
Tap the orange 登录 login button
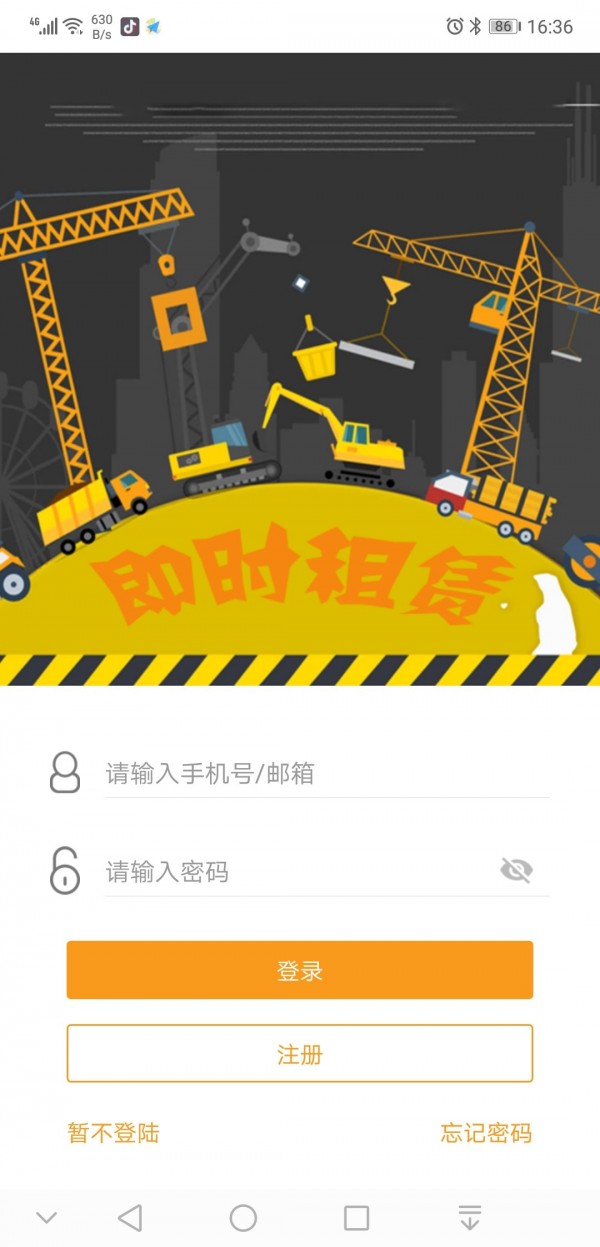[x=300, y=970]
